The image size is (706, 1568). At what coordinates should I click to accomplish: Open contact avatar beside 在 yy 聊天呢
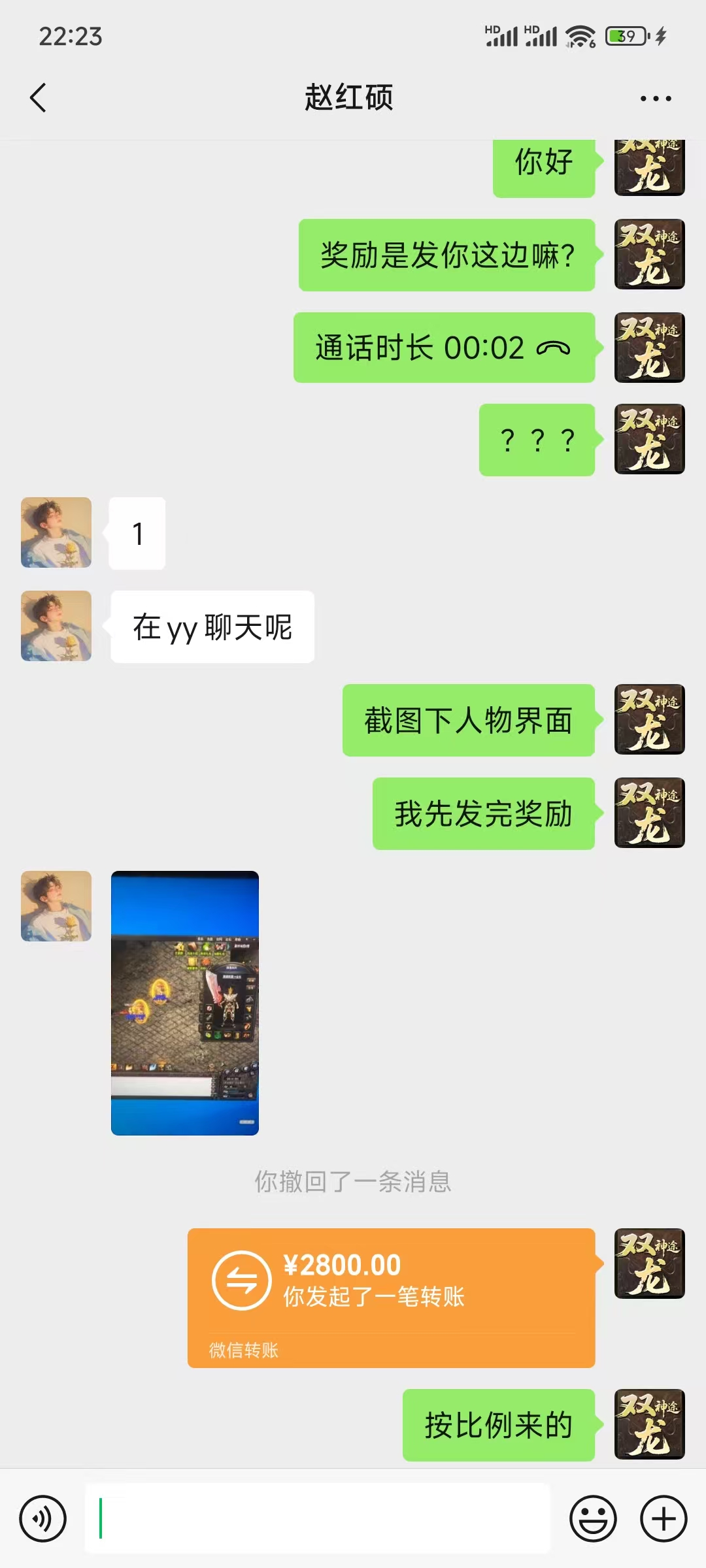pyautogui.click(x=56, y=626)
